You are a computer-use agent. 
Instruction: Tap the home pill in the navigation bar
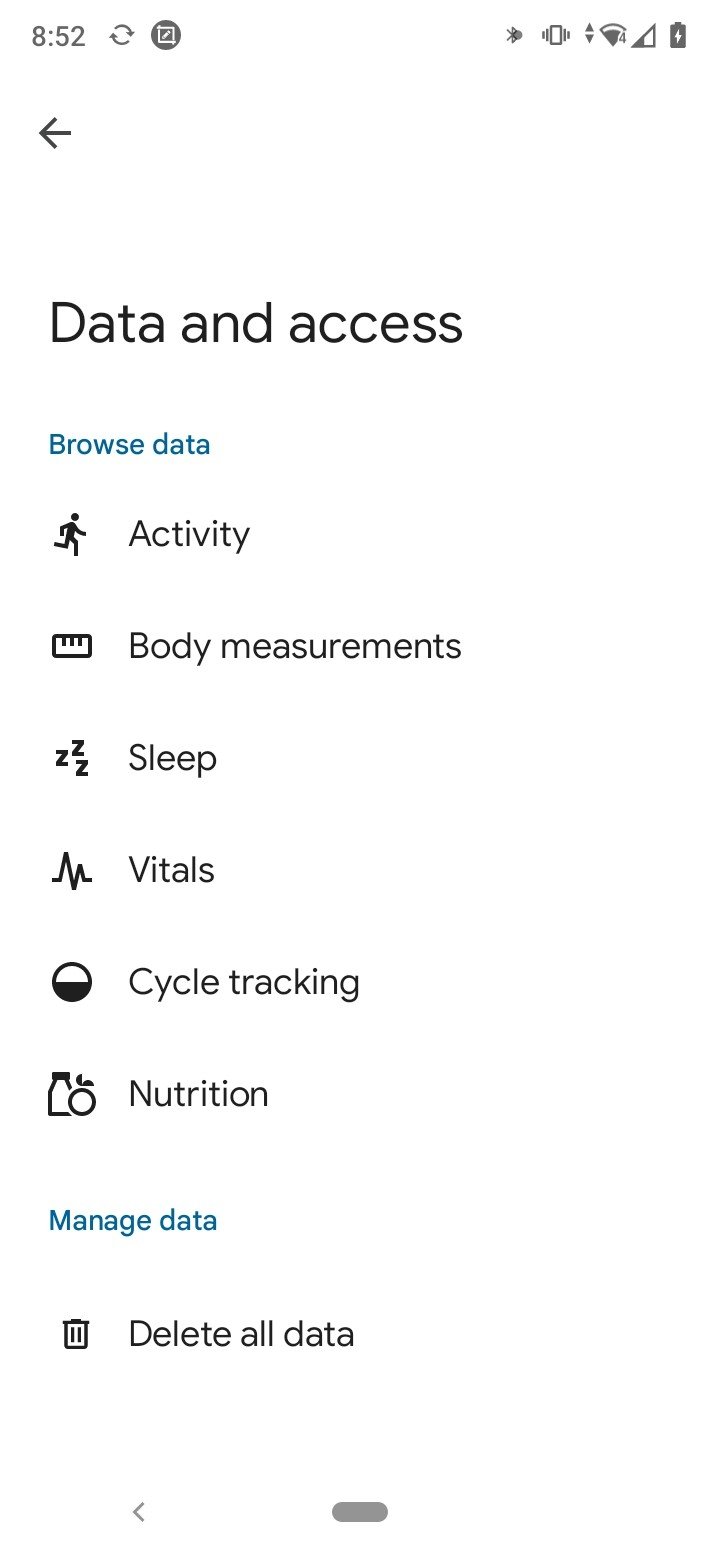(x=360, y=1512)
